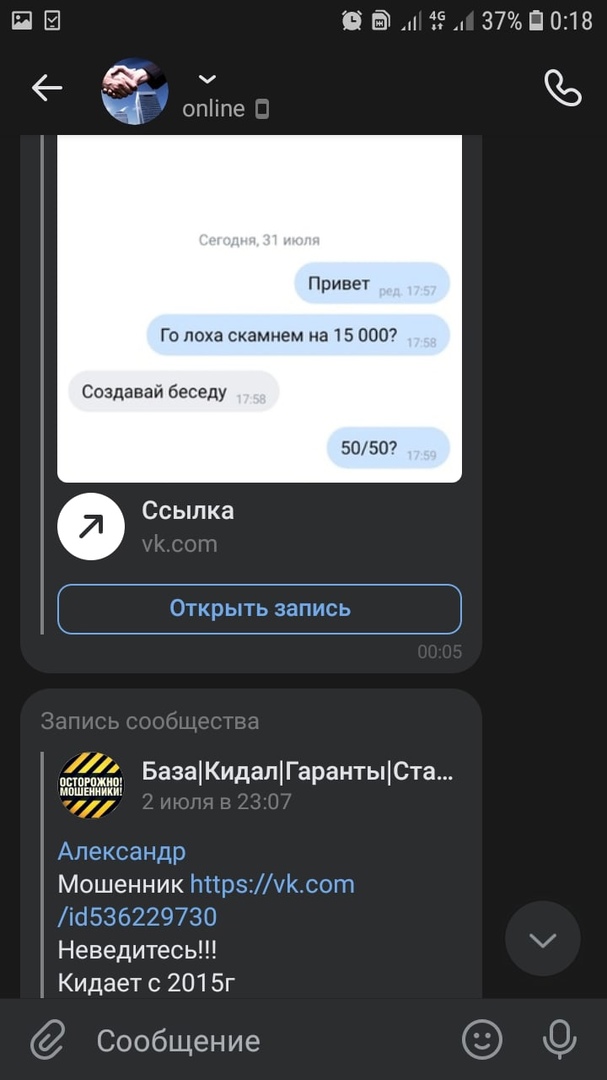The height and width of the screenshot is (1080, 607).
Task: Open the emoji and stickers picker
Action: (482, 1040)
